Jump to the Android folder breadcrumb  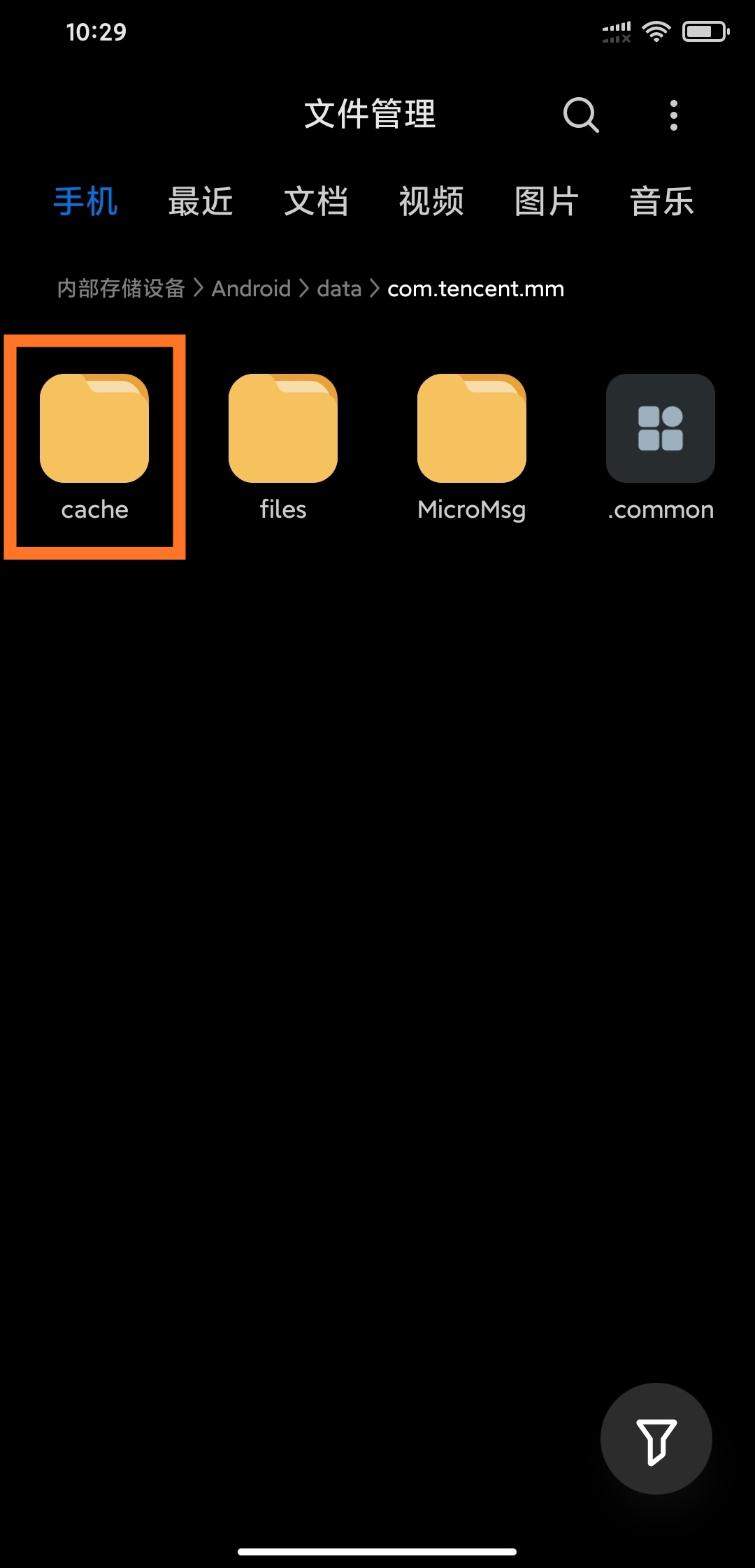click(251, 289)
